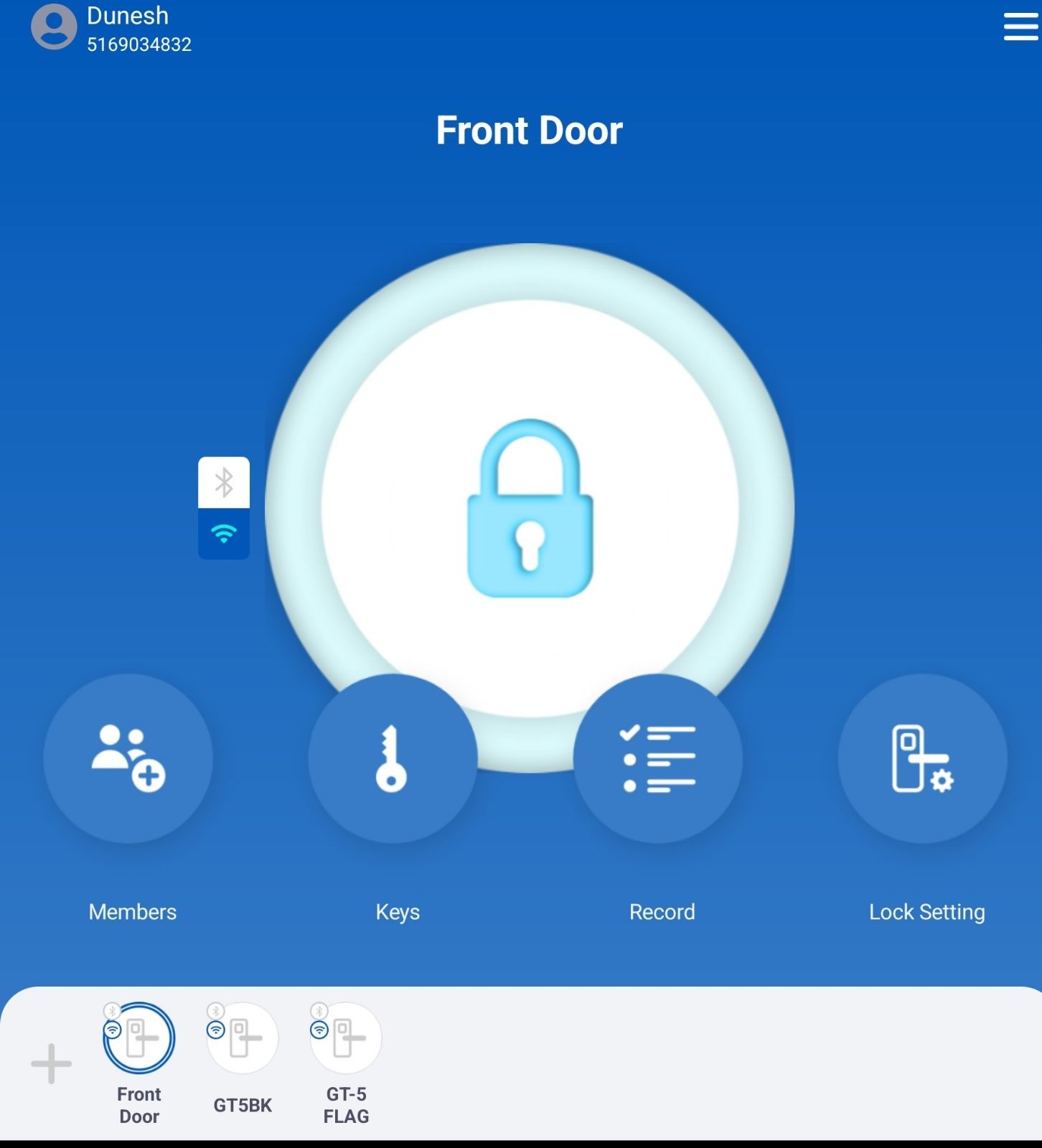
Task: Select Front Door in the lock list
Action: (139, 1038)
